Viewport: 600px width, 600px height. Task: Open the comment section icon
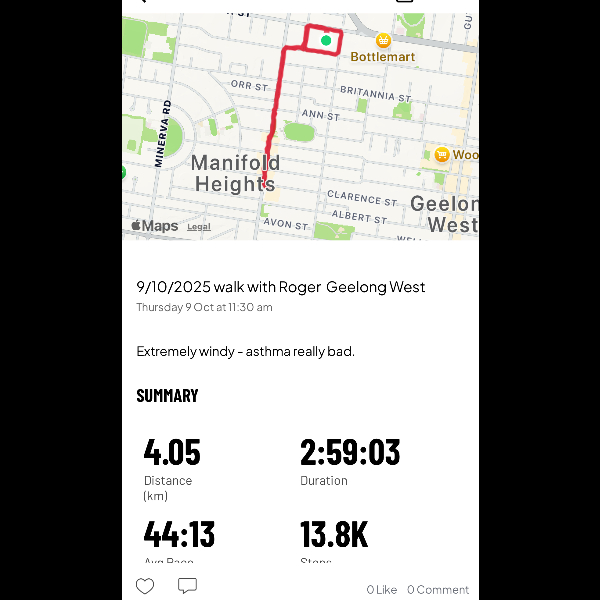point(187,586)
